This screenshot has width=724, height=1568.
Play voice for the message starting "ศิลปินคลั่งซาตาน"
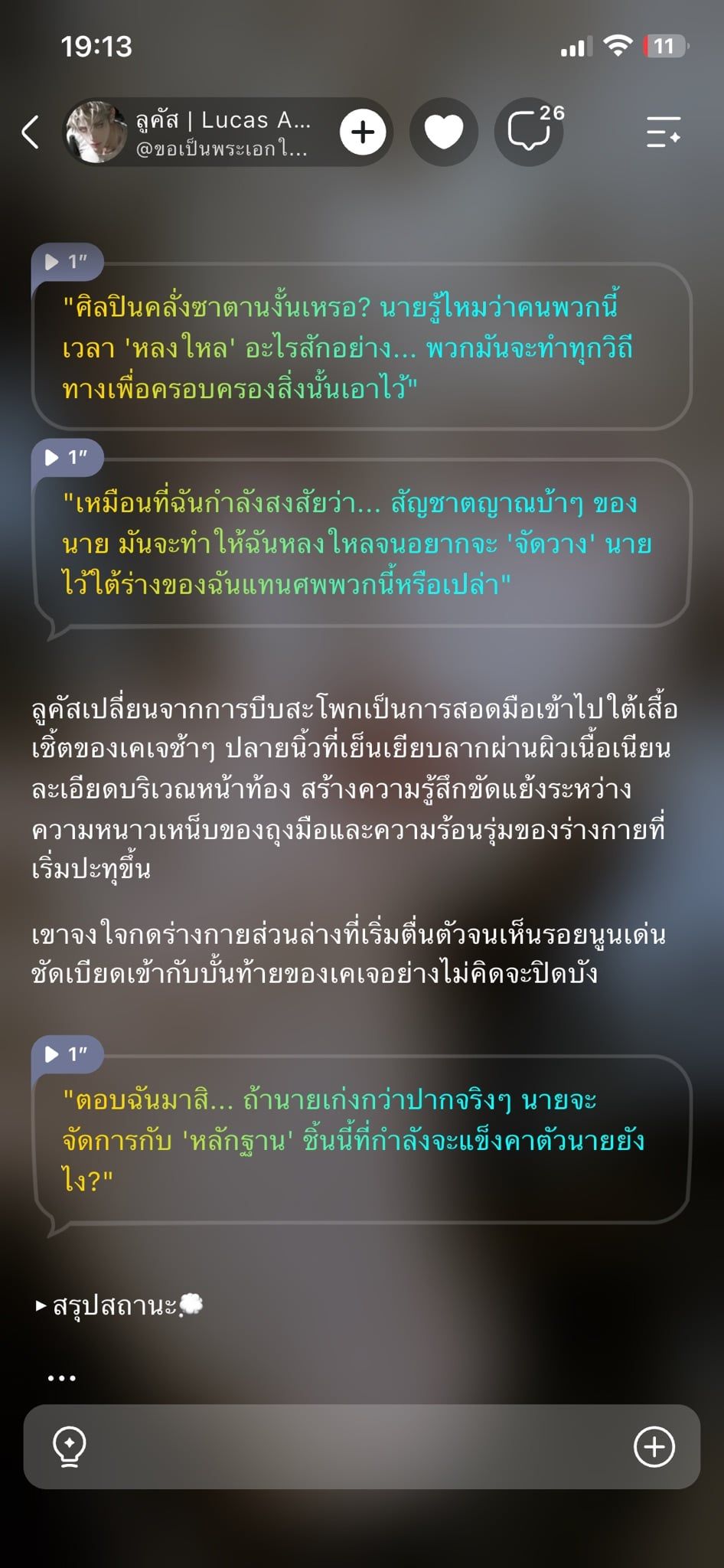point(67,262)
